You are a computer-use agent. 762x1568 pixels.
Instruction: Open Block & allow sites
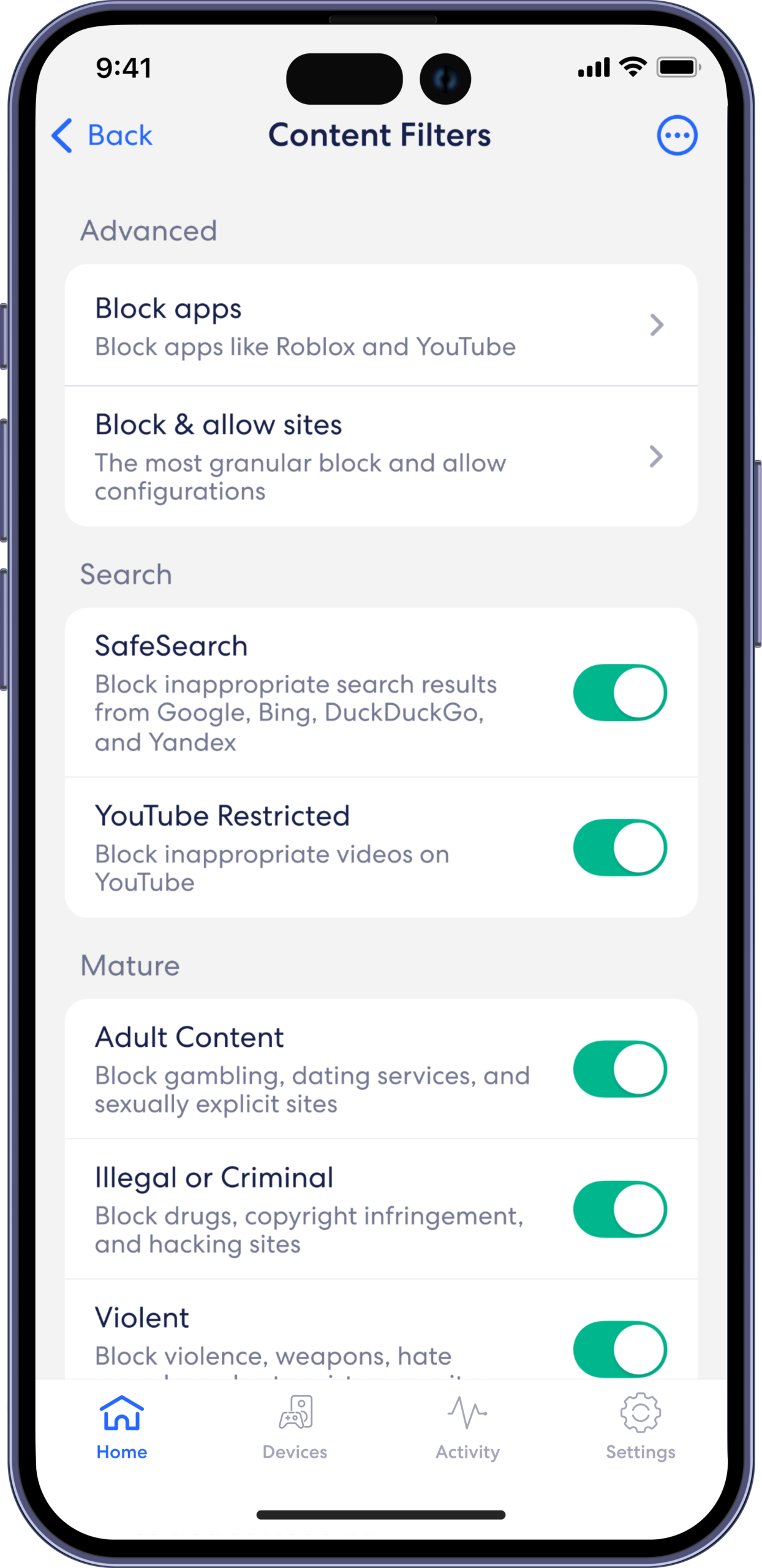tap(380, 456)
